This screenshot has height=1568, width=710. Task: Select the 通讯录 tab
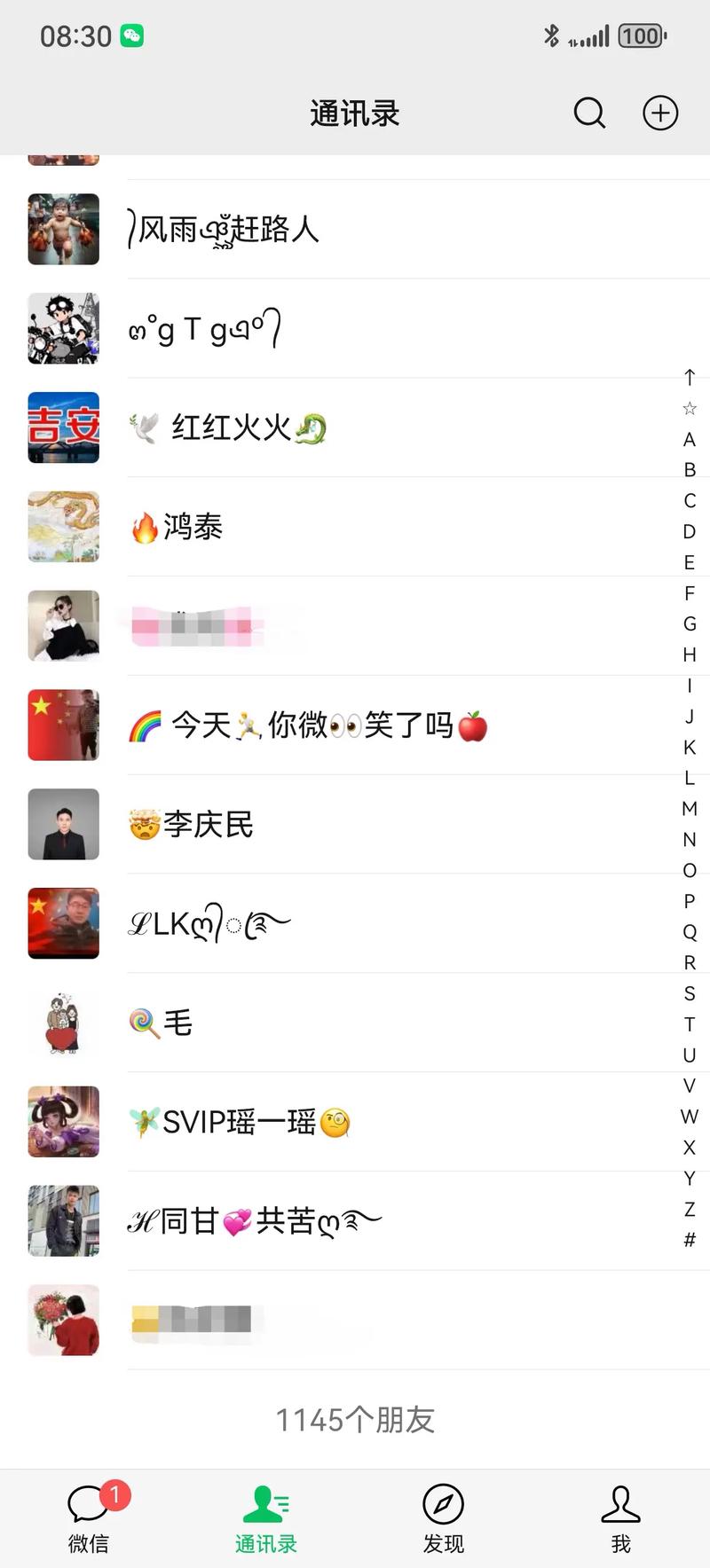(265, 1518)
